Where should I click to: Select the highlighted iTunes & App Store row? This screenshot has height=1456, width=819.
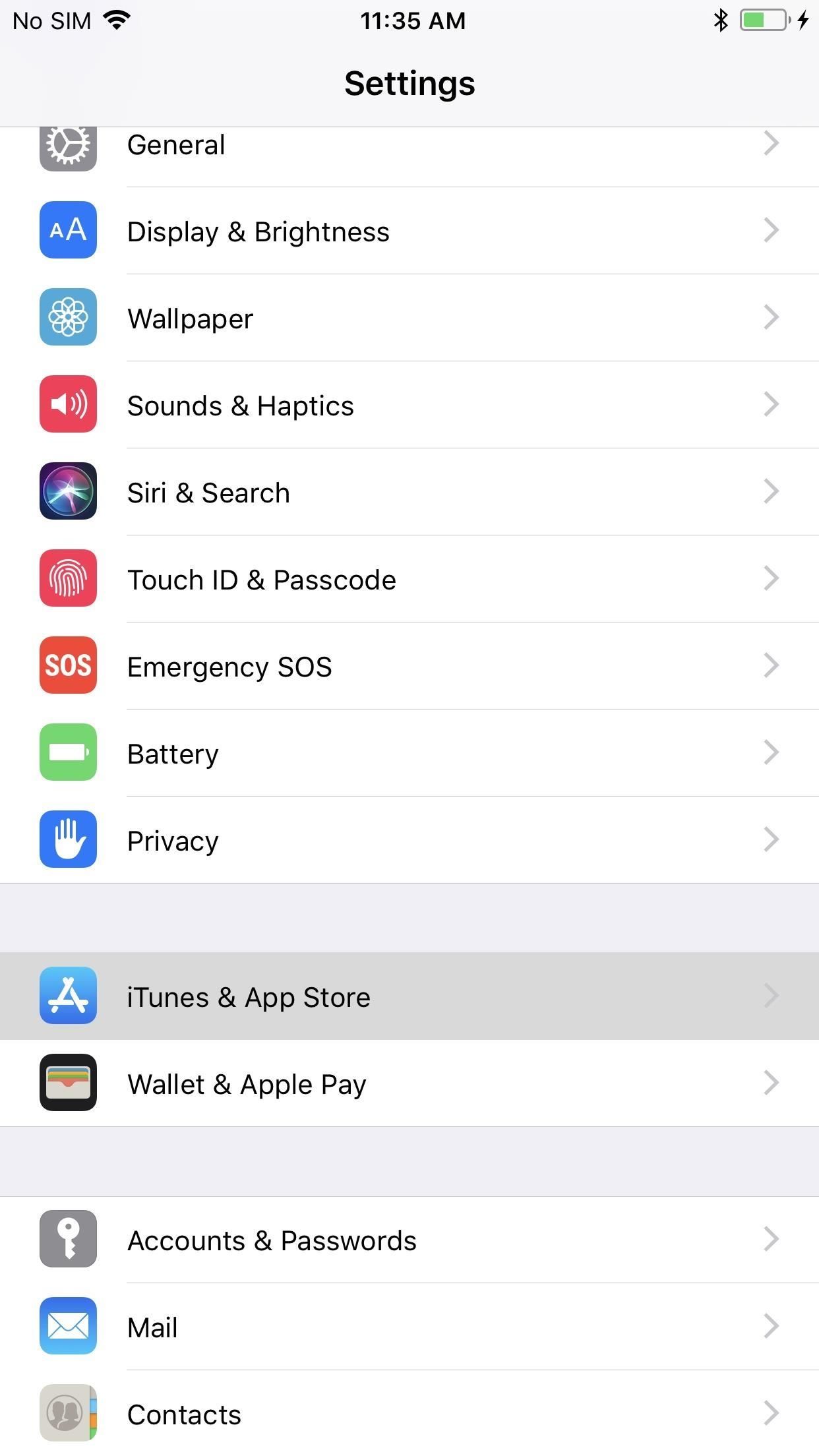pyautogui.click(x=409, y=996)
